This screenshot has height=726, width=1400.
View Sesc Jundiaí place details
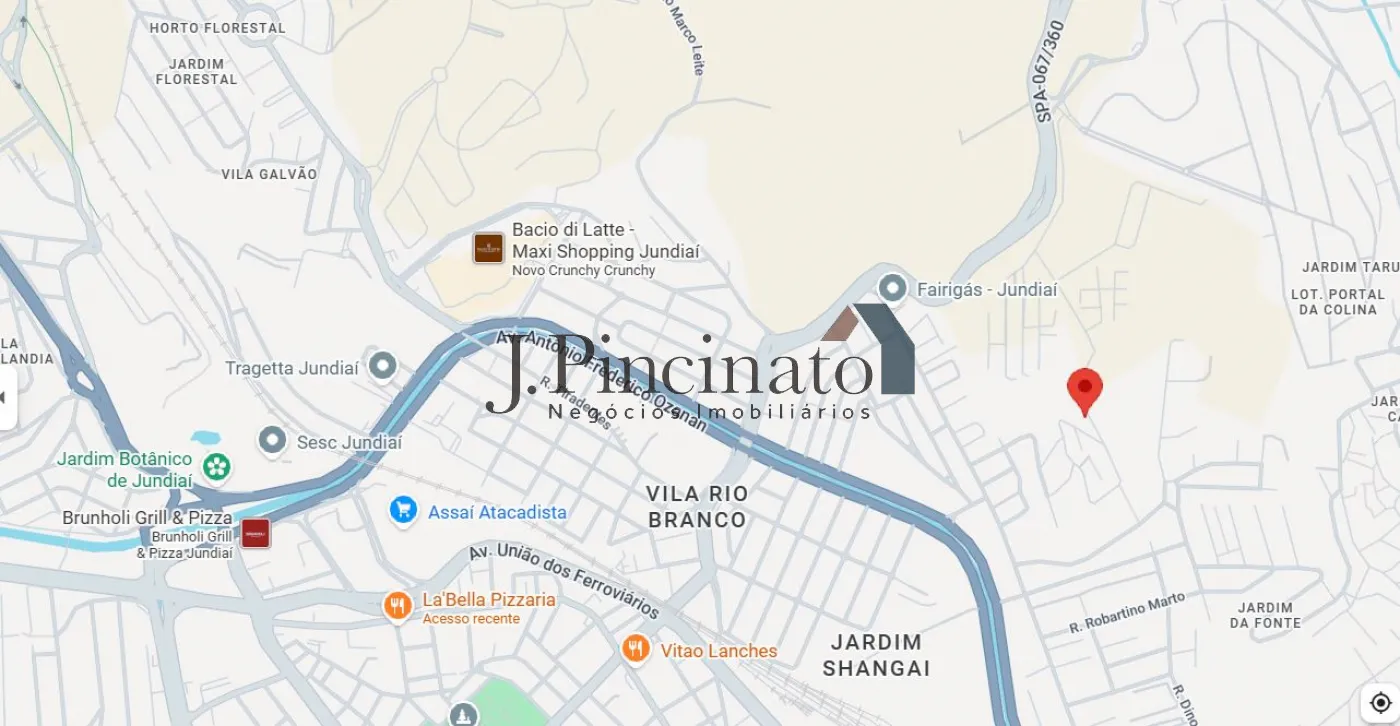pos(272,440)
